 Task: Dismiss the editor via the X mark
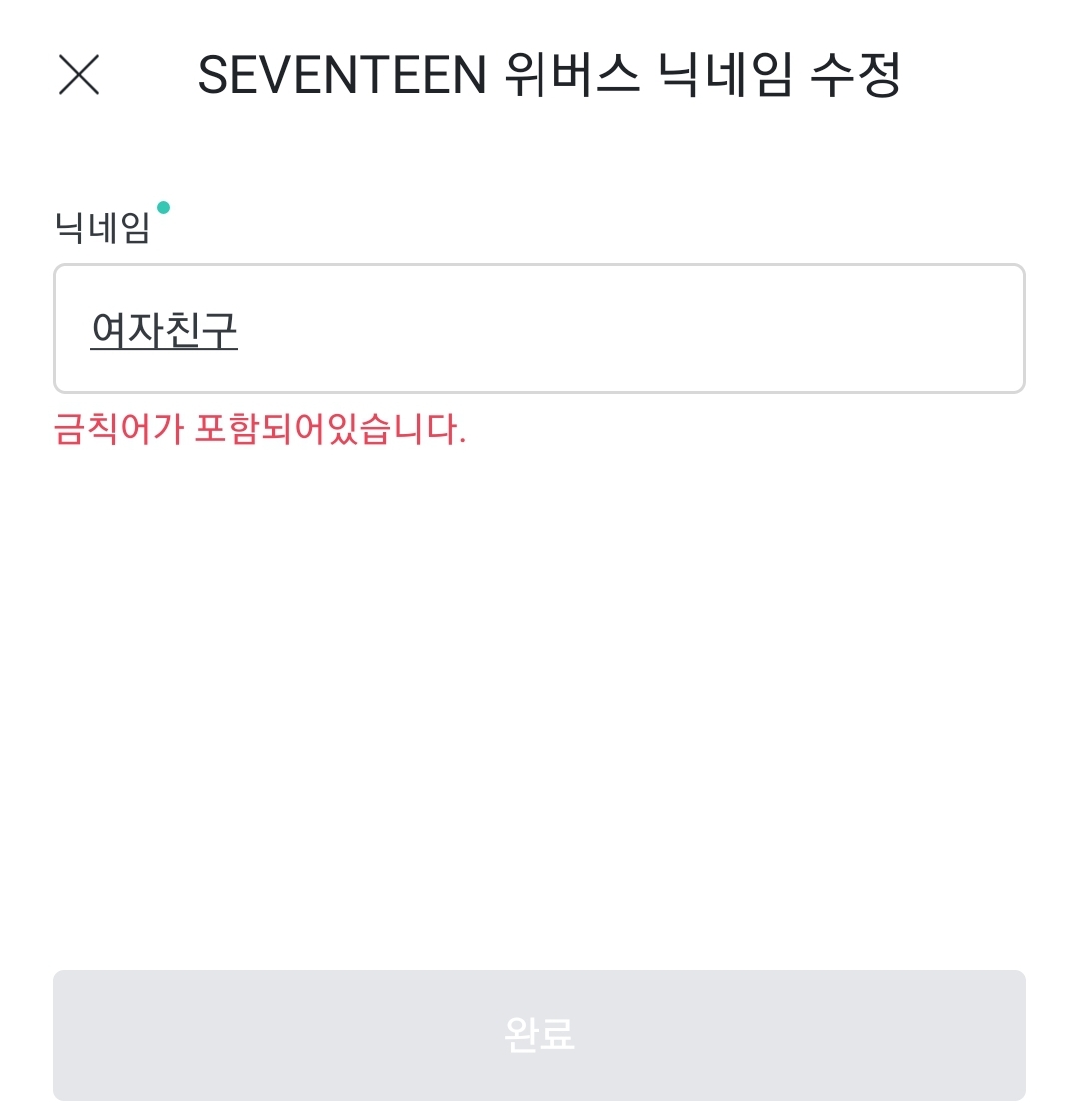click(x=79, y=76)
